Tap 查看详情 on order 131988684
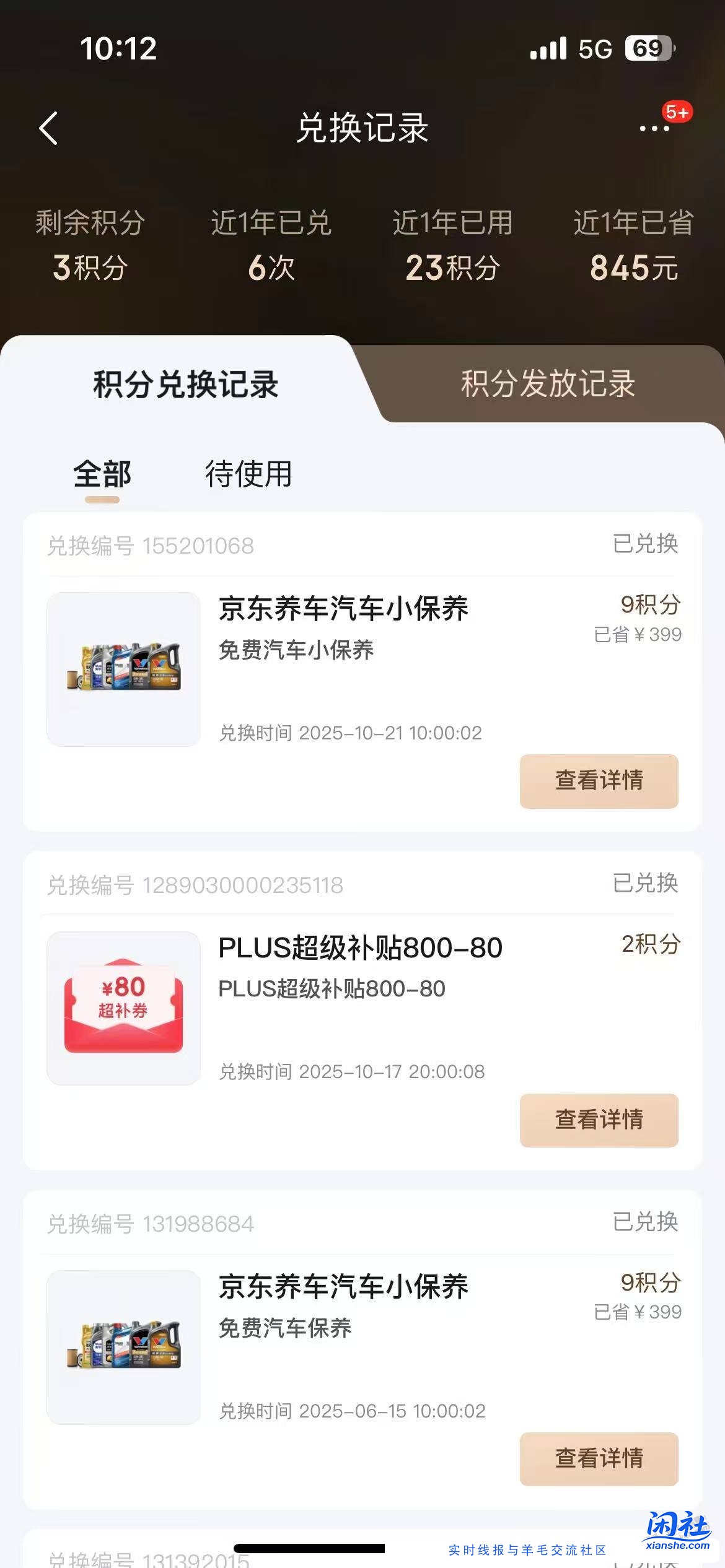 pyautogui.click(x=598, y=1459)
